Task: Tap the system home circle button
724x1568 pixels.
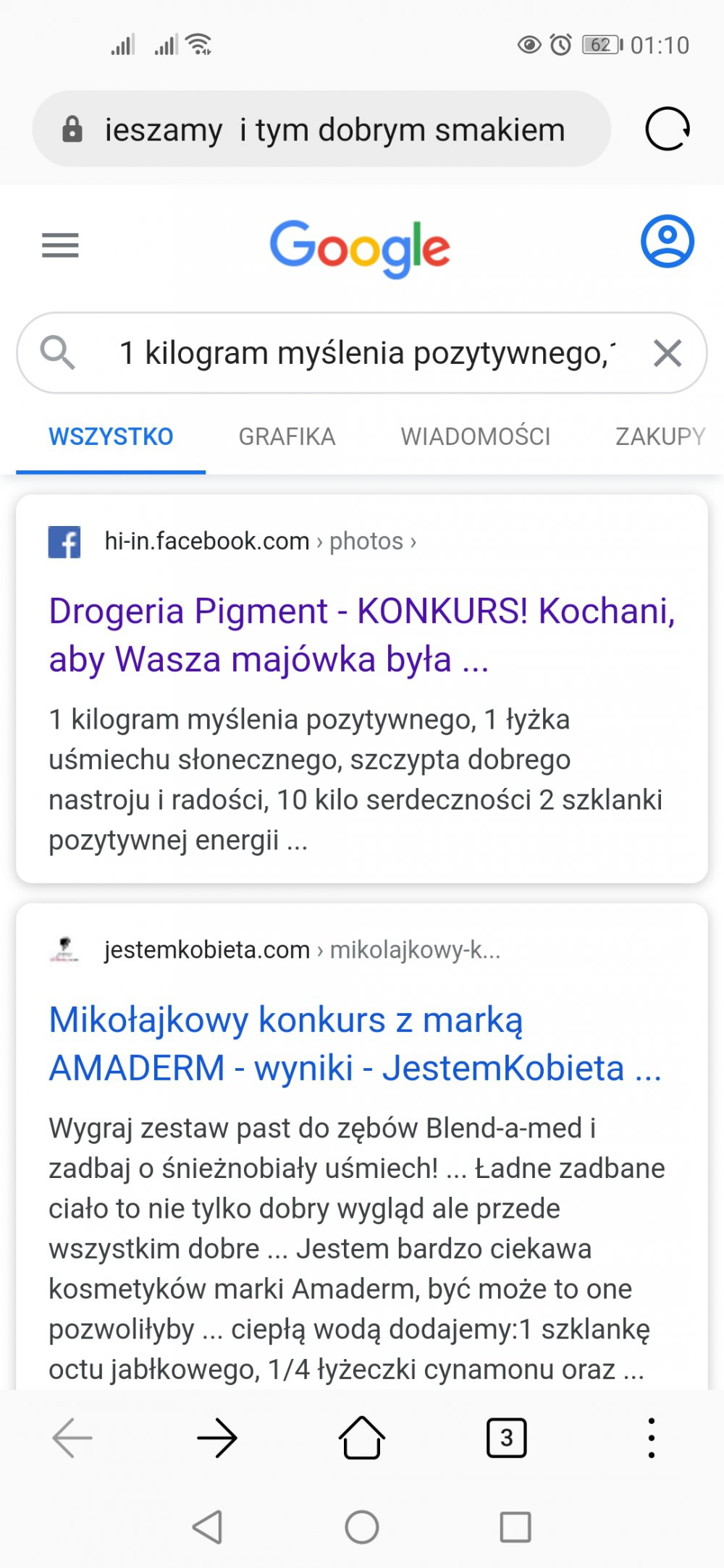Action: coord(362,1527)
